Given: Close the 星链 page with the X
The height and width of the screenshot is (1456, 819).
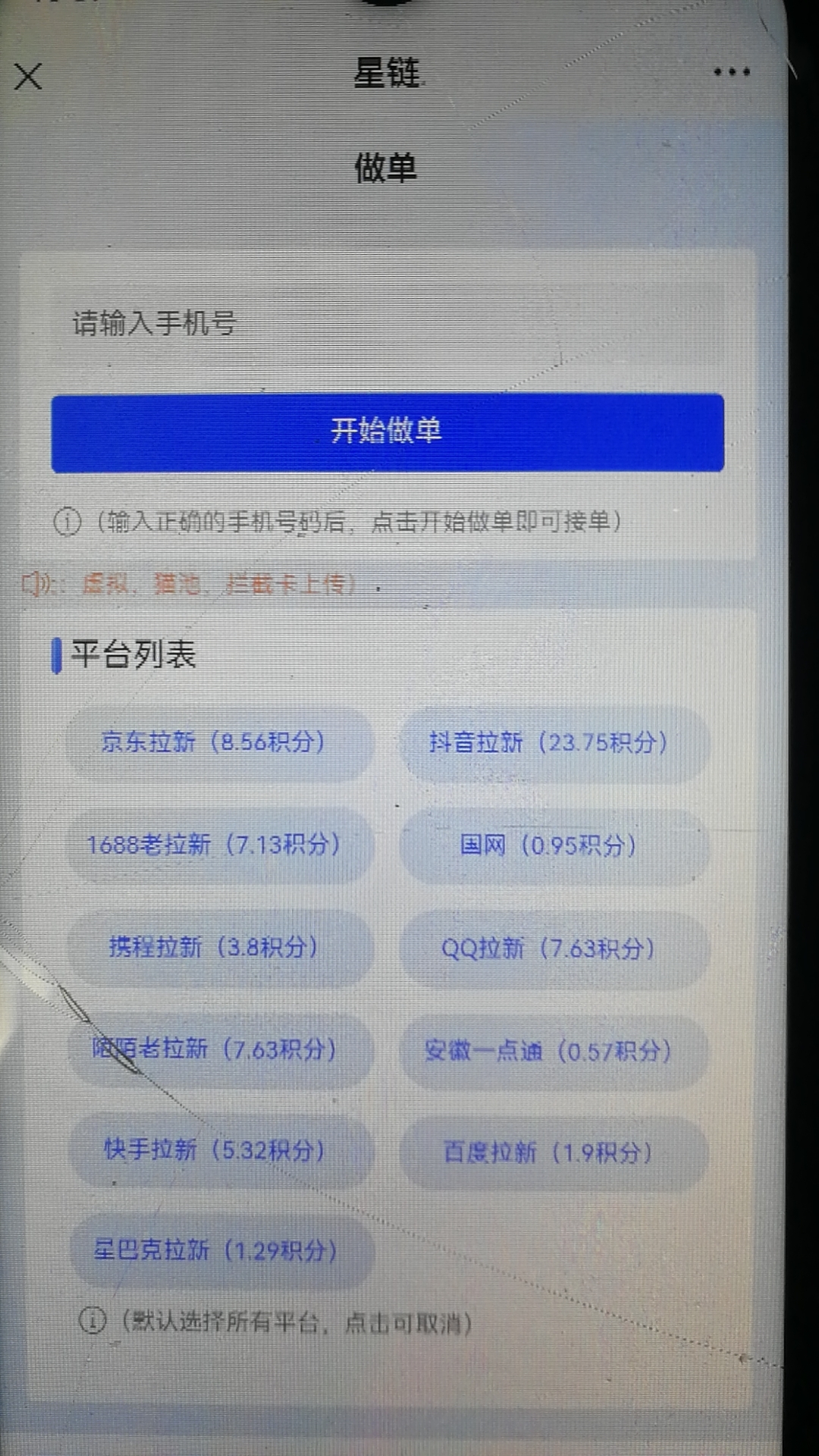Looking at the screenshot, I should point(29,77).
